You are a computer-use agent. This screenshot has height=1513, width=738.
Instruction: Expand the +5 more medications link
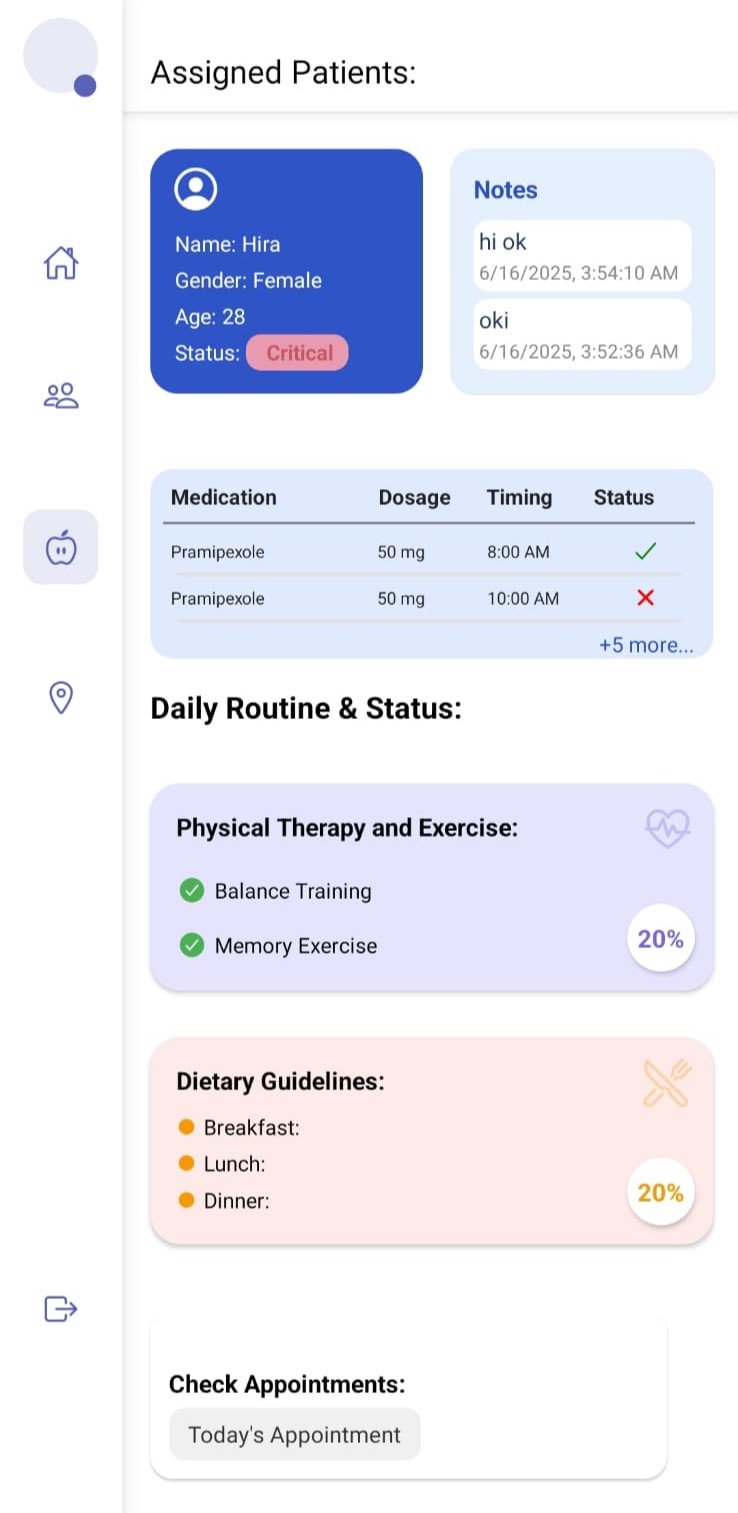click(645, 645)
